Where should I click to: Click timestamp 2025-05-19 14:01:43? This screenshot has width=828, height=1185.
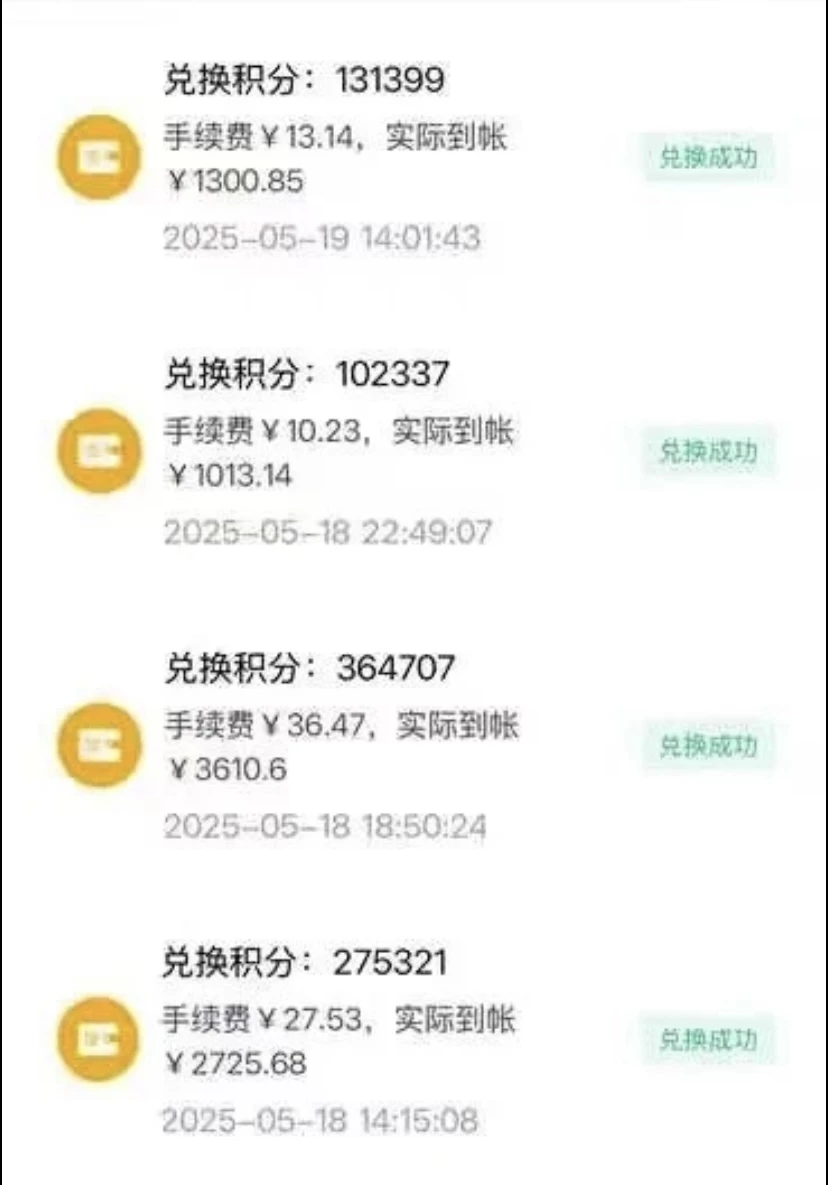point(322,238)
